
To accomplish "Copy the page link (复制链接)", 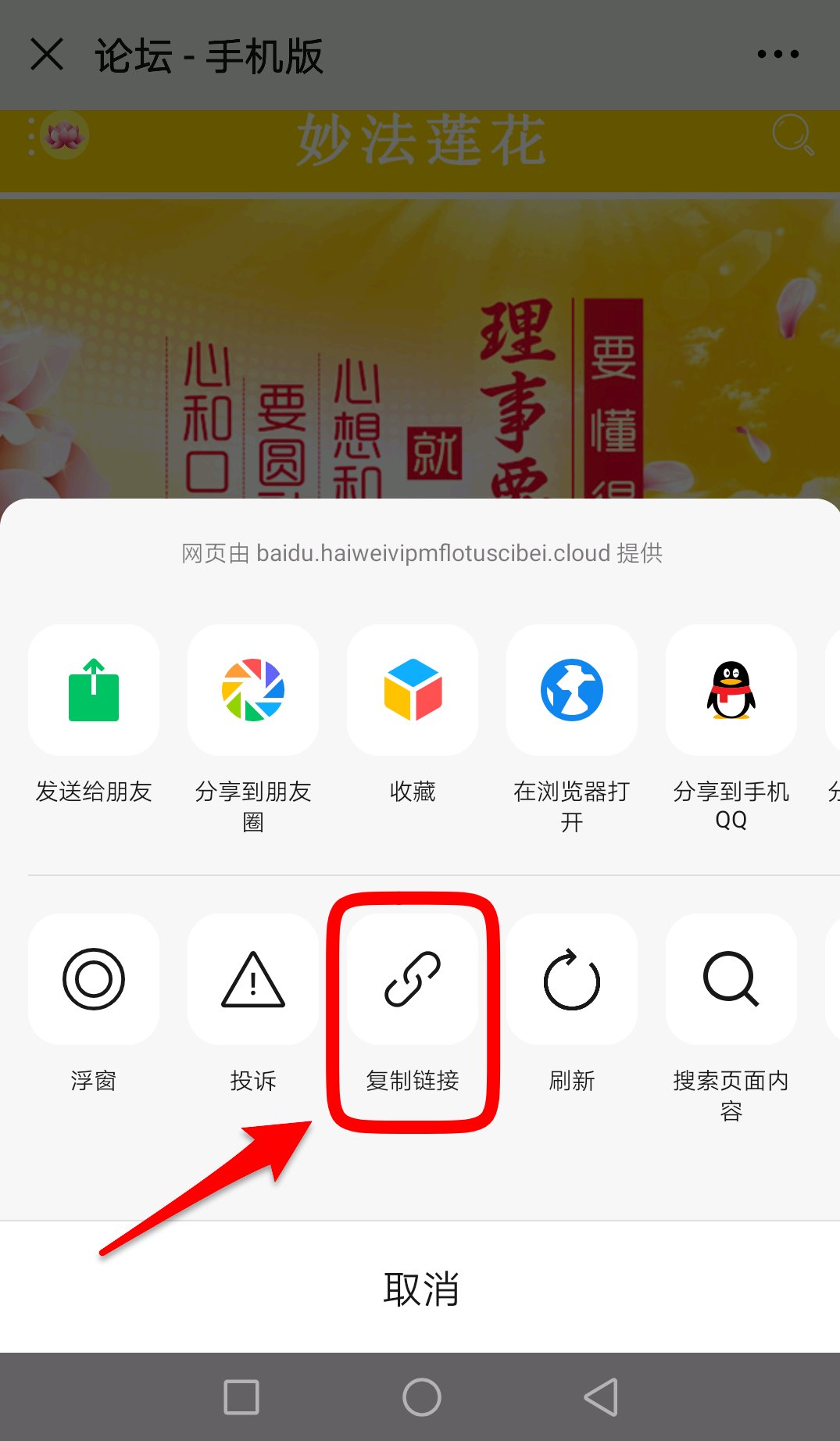I will coord(413,980).
